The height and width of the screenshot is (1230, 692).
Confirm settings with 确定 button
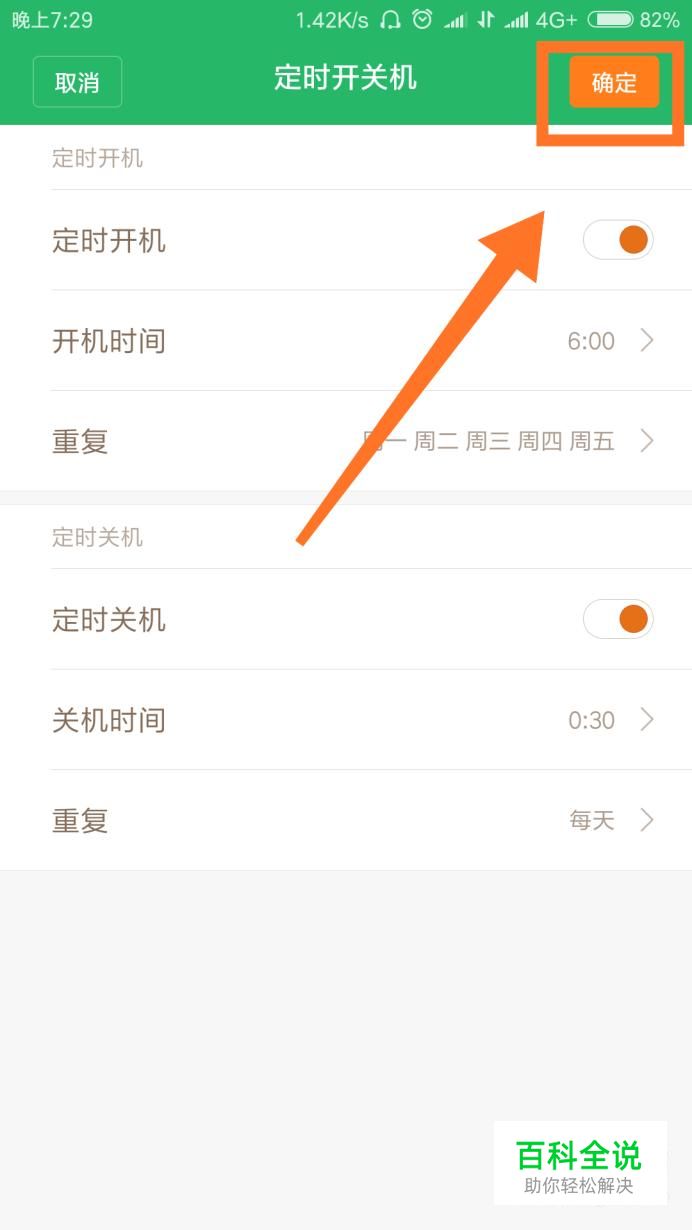614,82
